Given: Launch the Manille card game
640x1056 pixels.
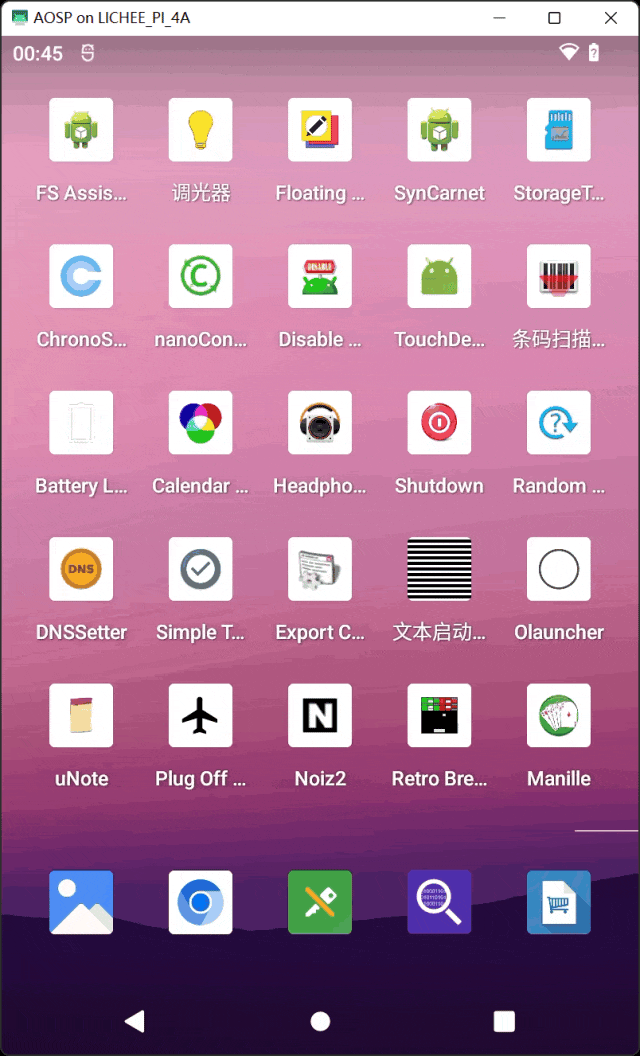Looking at the screenshot, I should [x=558, y=715].
